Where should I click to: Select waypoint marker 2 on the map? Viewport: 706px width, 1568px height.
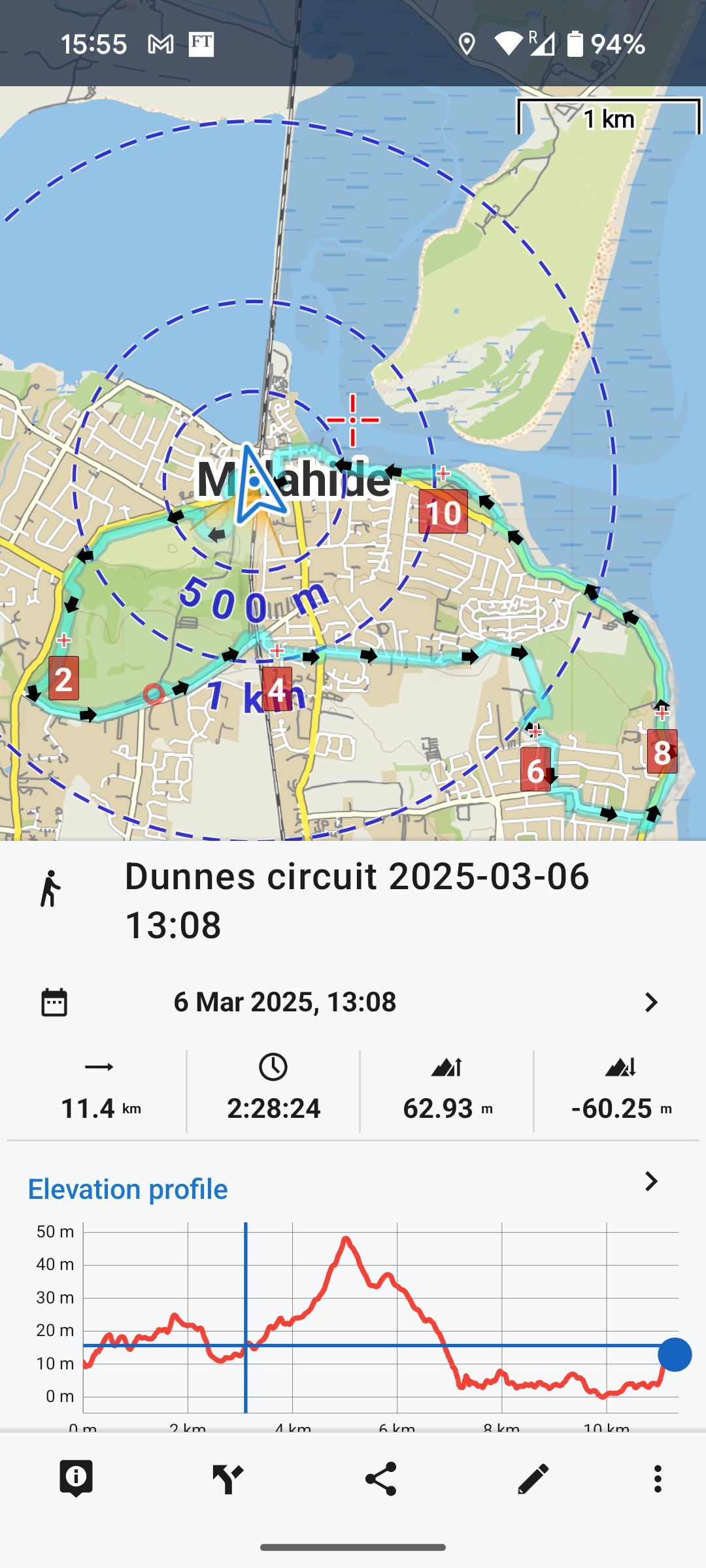coord(63,679)
